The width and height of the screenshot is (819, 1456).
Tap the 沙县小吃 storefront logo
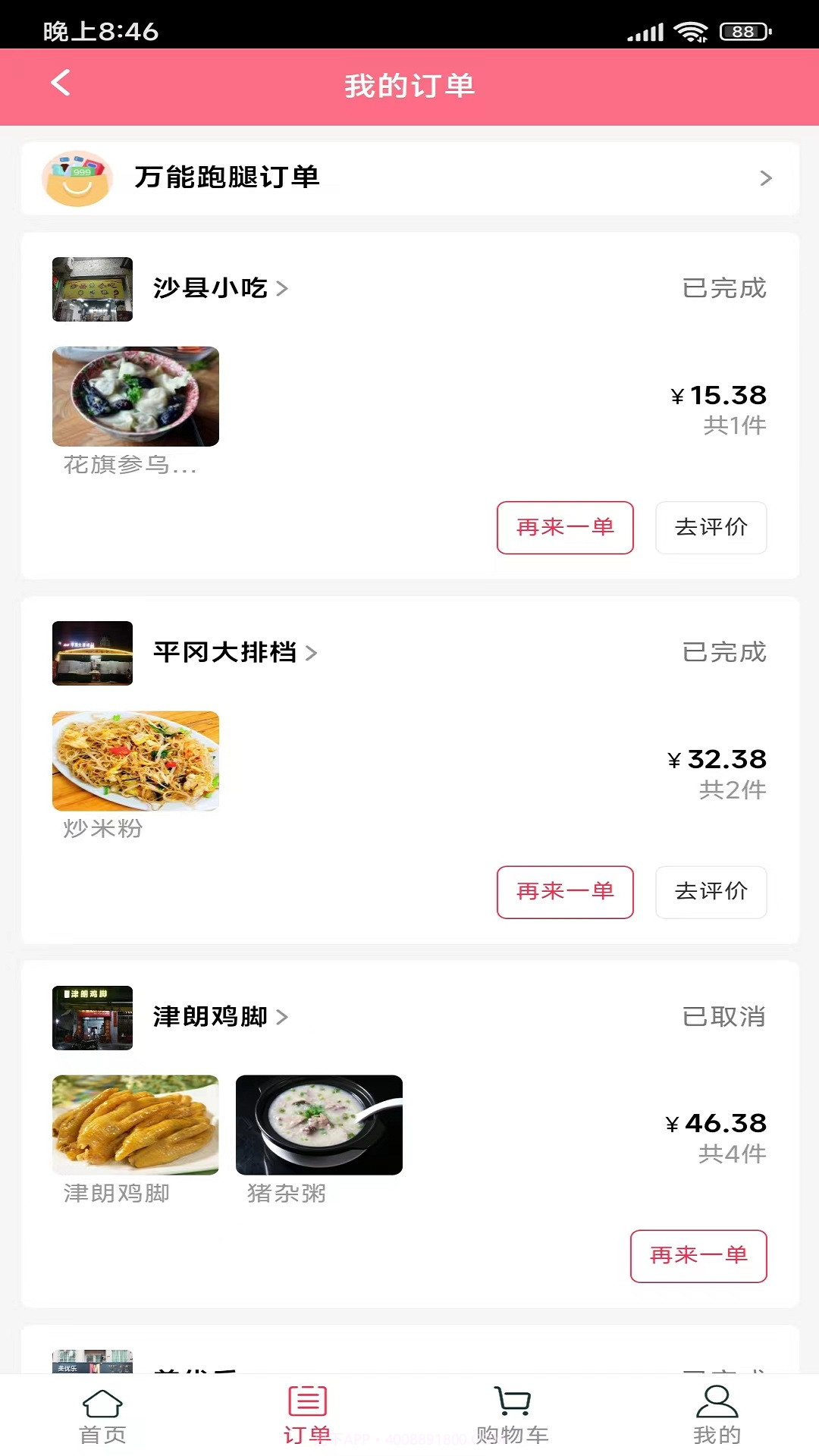click(92, 288)
